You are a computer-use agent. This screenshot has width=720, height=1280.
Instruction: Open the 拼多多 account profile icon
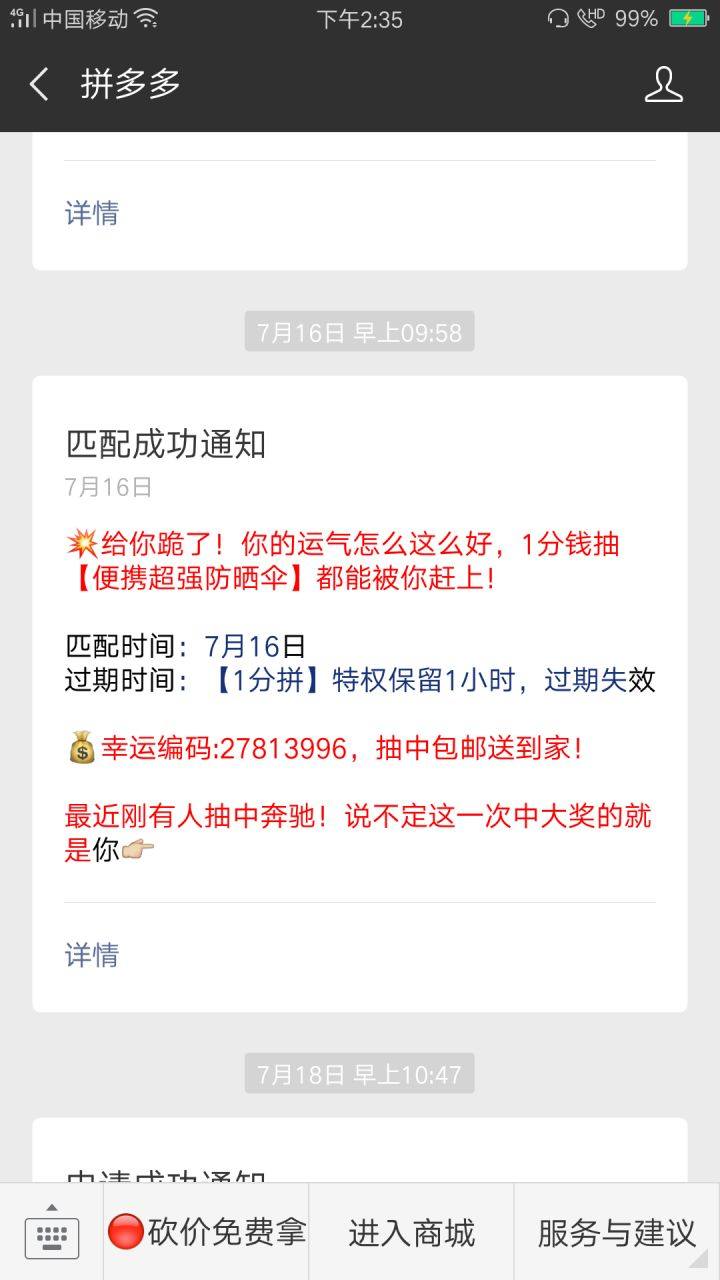[x=663, y=85]
